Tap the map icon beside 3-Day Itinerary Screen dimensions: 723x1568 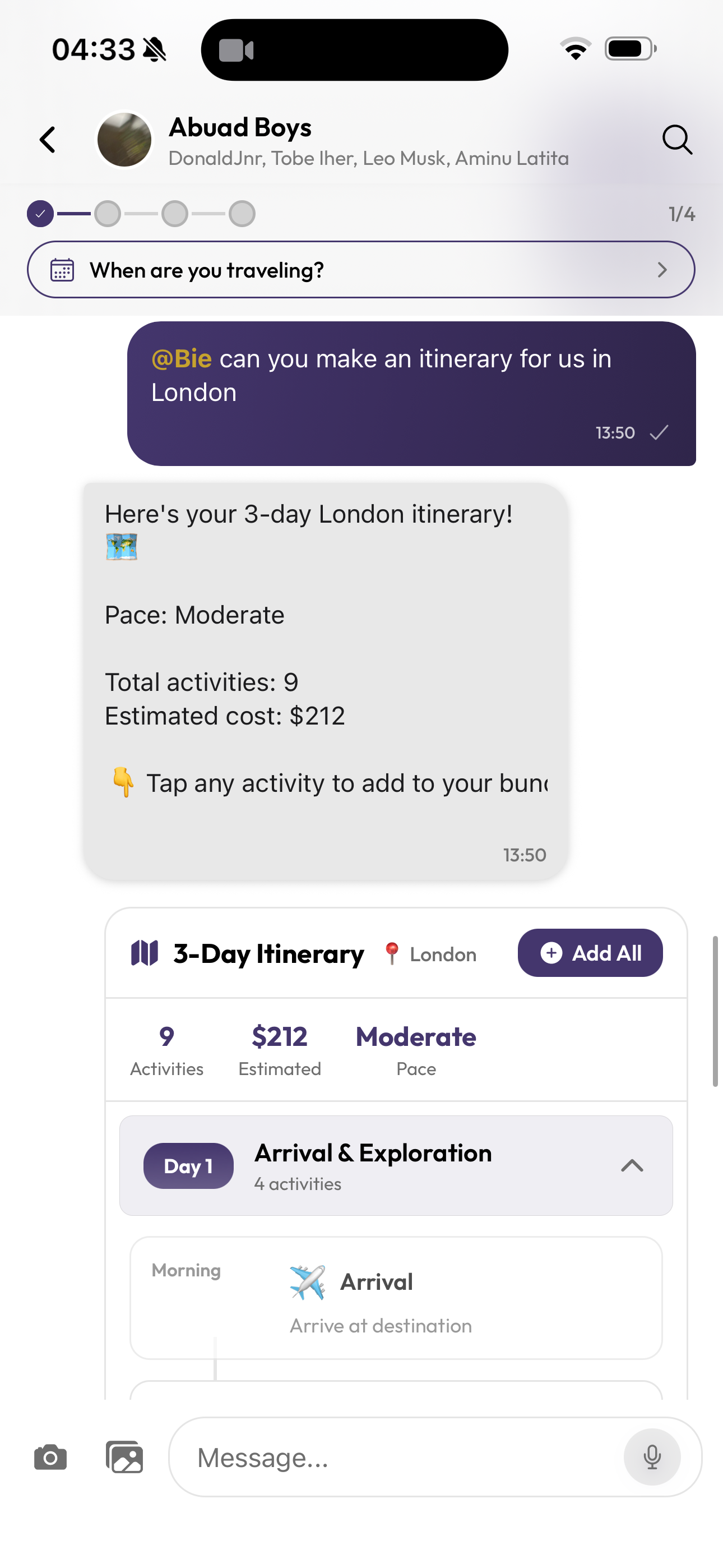click(x=144, y=953)
